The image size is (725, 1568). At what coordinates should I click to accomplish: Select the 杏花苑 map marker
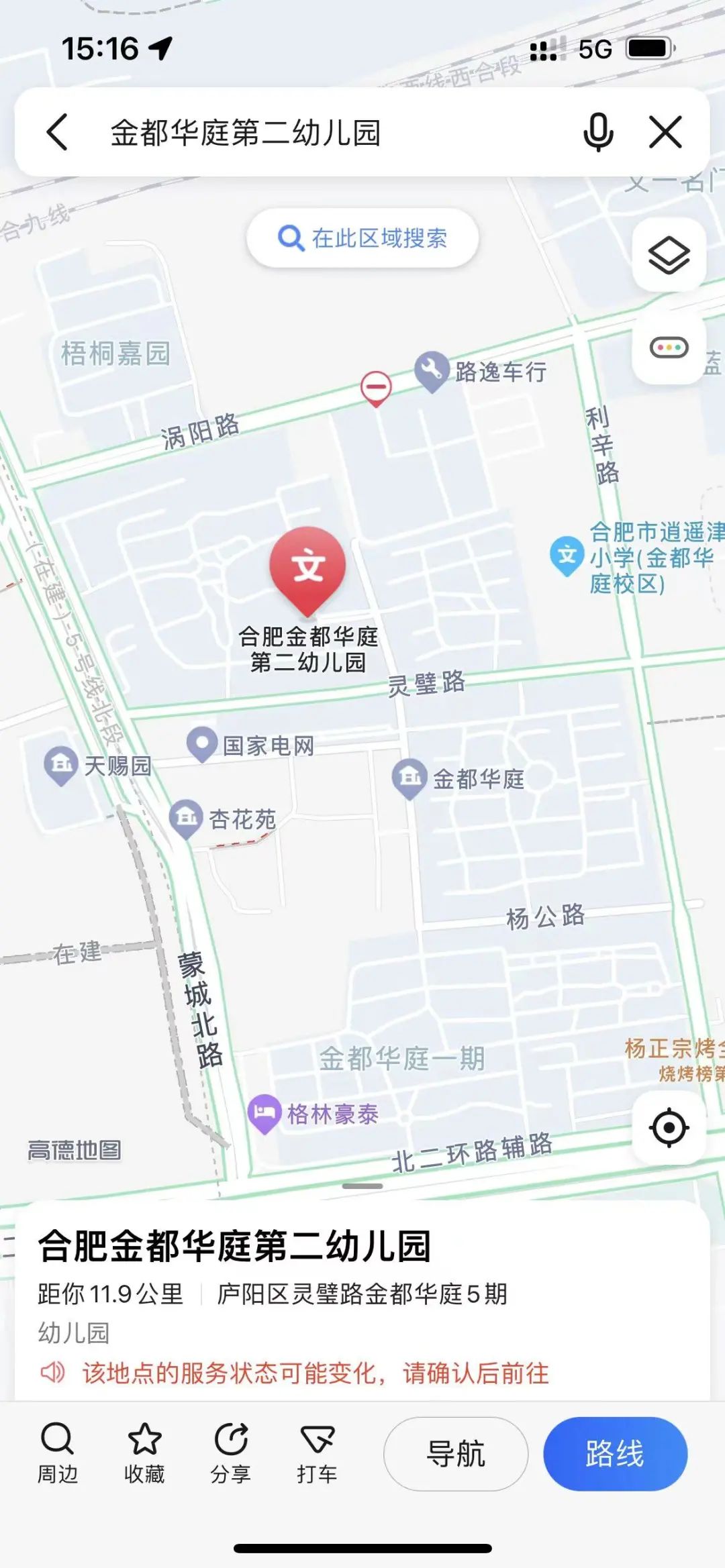coord(186,818)
